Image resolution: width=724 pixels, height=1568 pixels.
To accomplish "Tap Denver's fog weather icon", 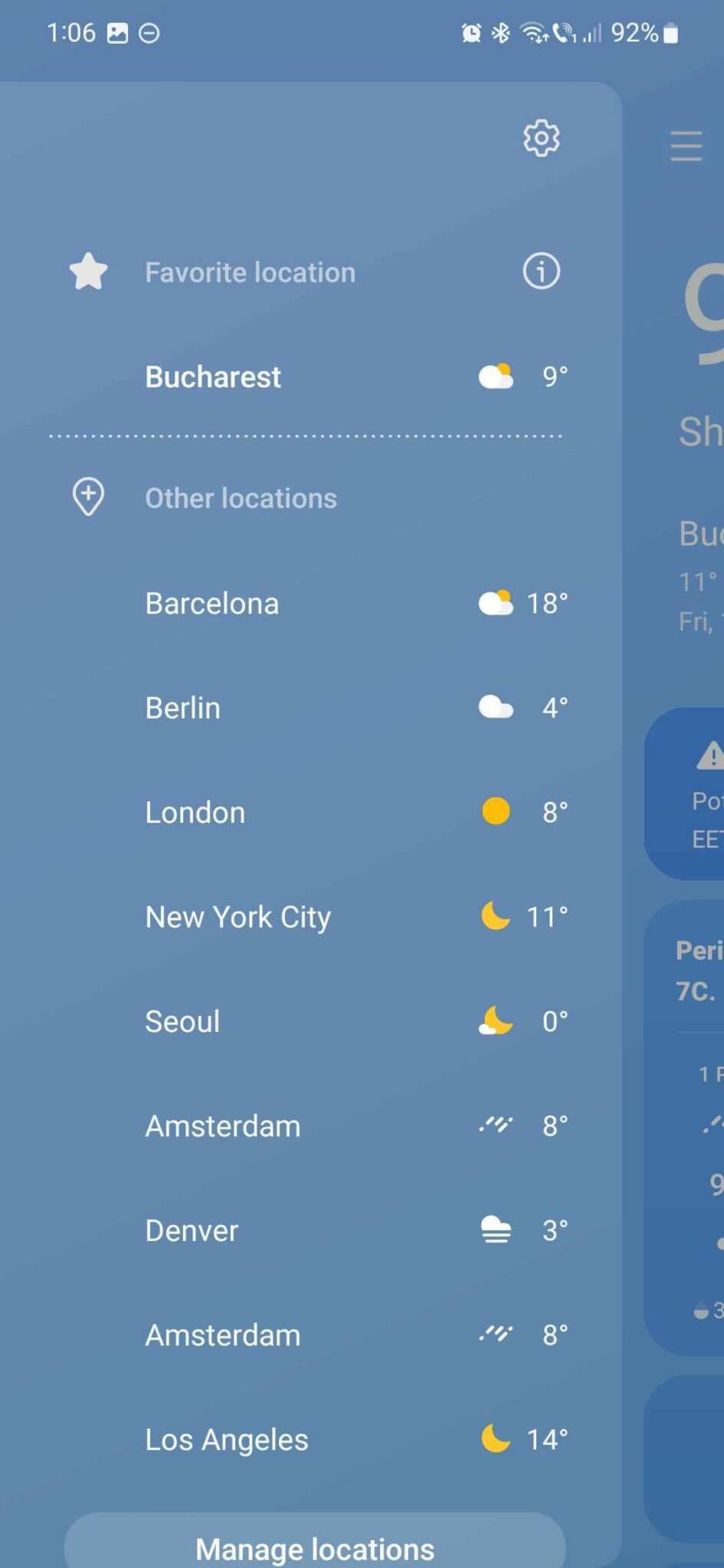I will [496, 1230].
